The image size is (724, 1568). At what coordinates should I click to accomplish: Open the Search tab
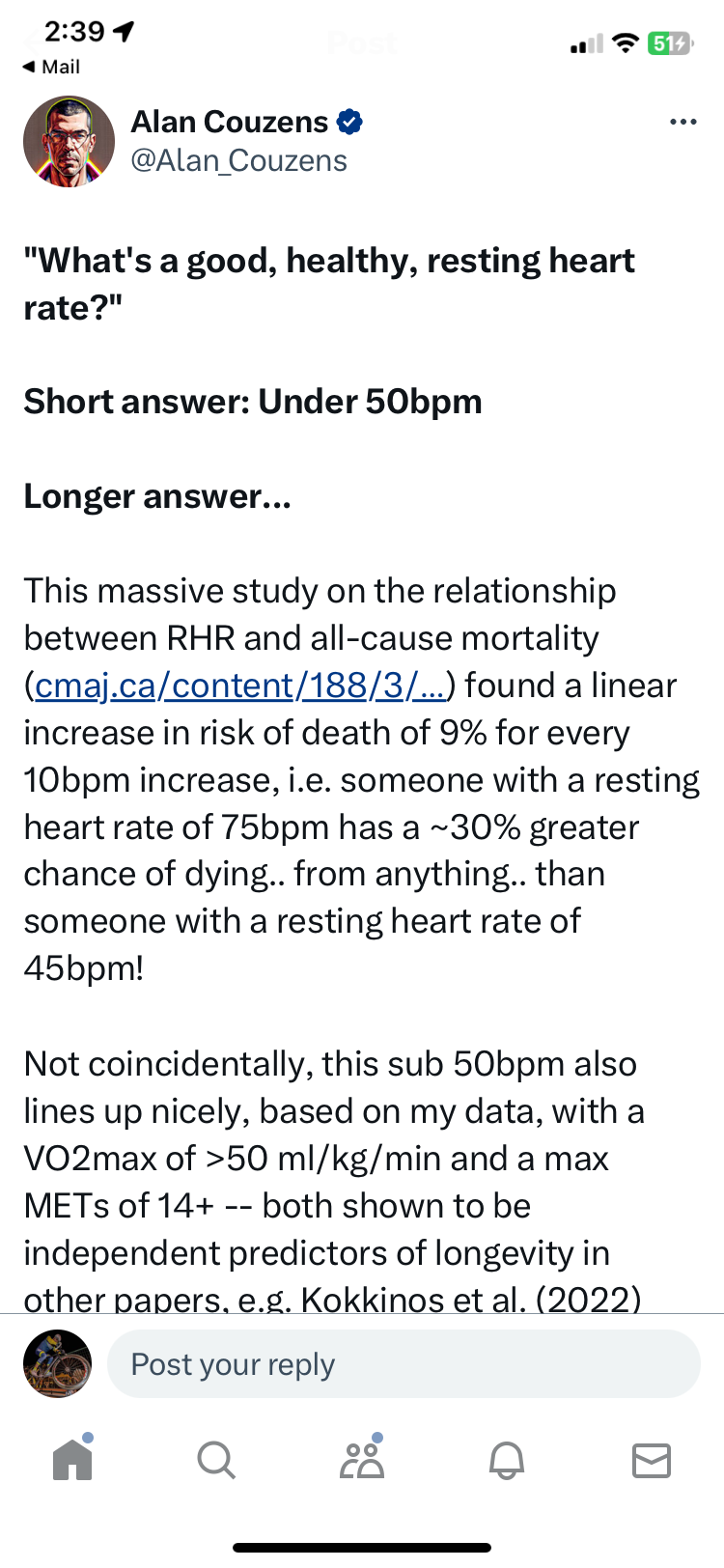tap(216, 1460)
